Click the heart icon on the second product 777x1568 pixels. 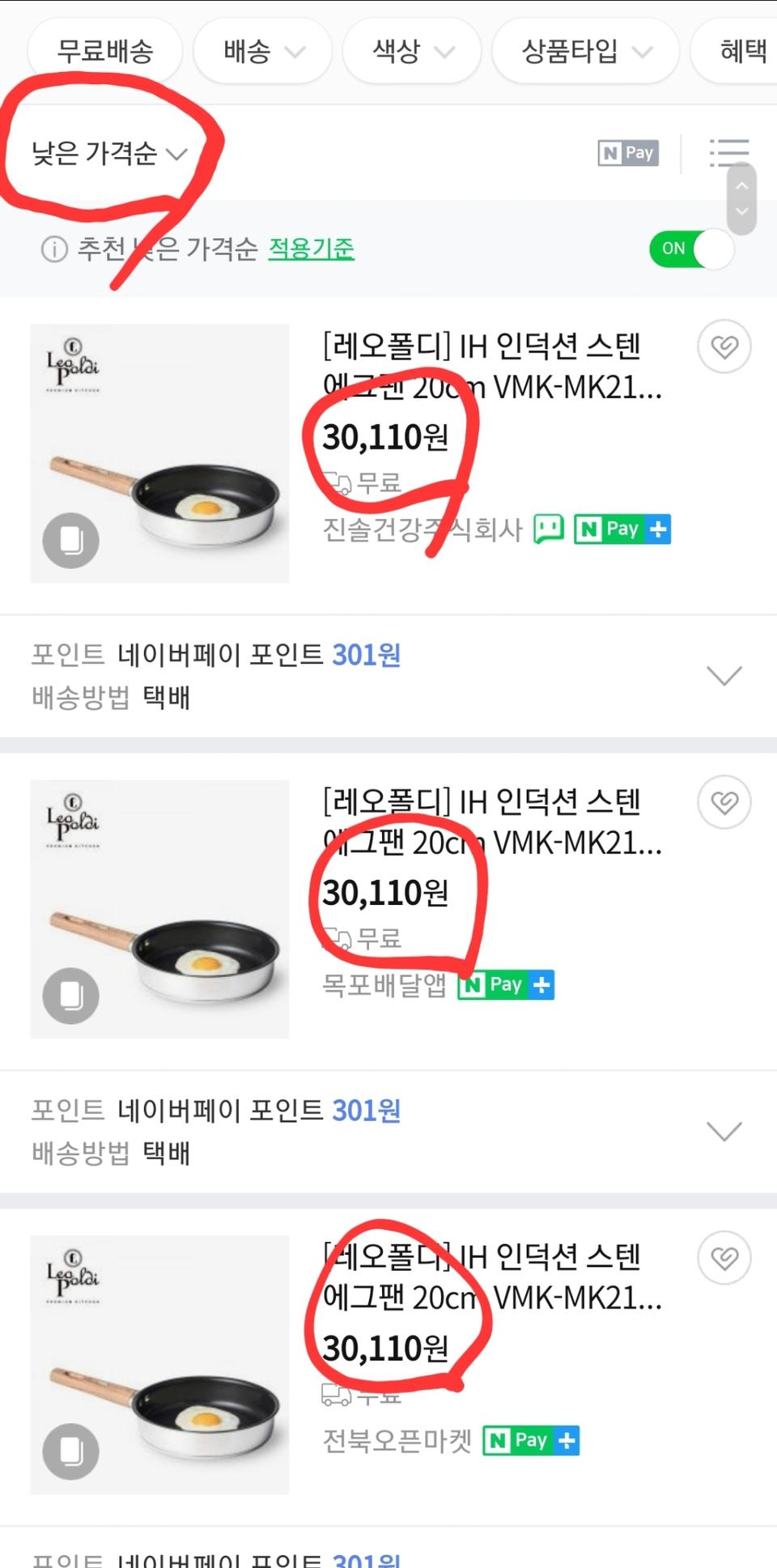point(724,802)
